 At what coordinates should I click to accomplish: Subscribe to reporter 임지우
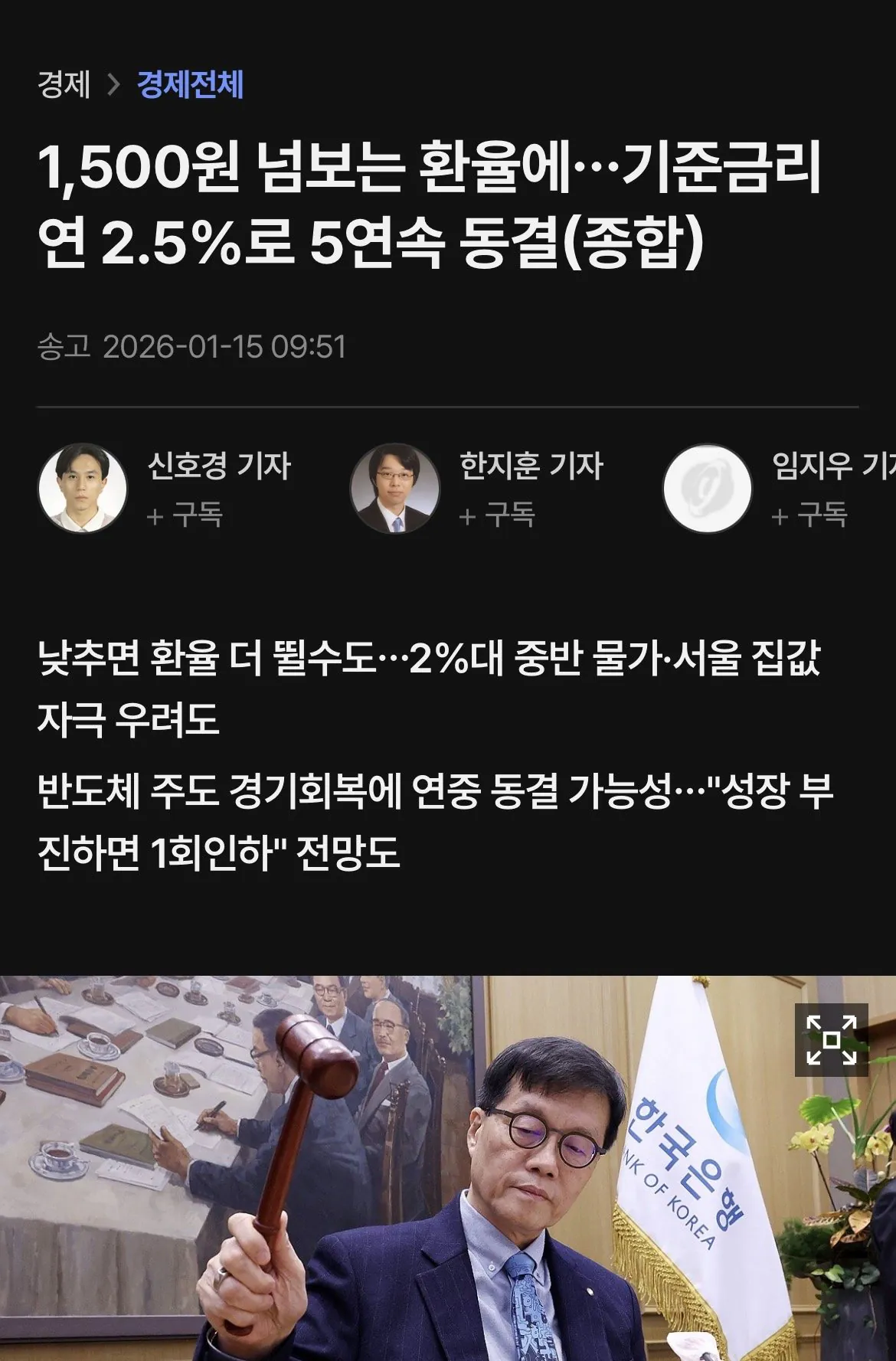pyautogui.click(x=809, y=515)
